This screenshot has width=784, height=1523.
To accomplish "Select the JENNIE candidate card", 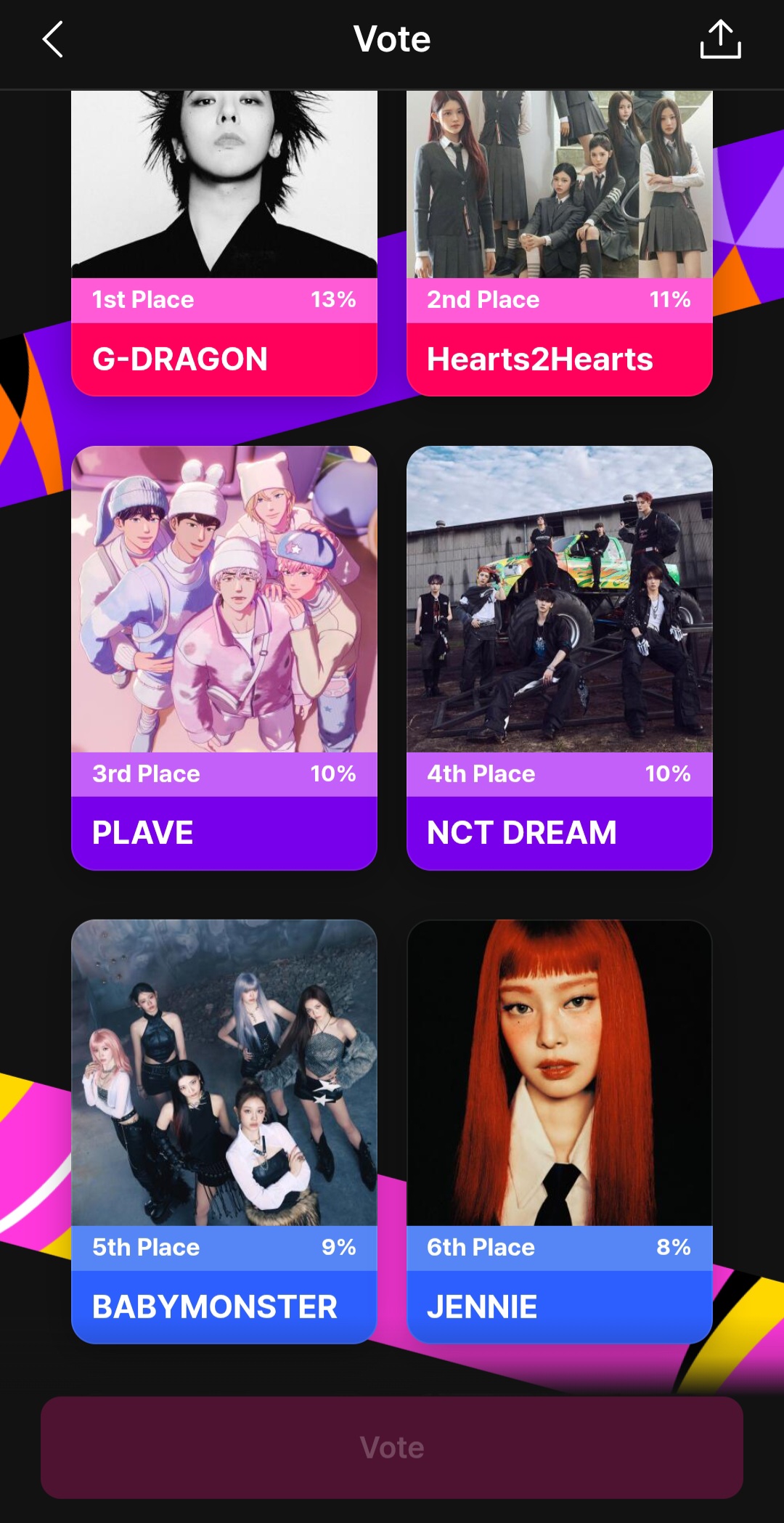I will (x=559, y=1131).
